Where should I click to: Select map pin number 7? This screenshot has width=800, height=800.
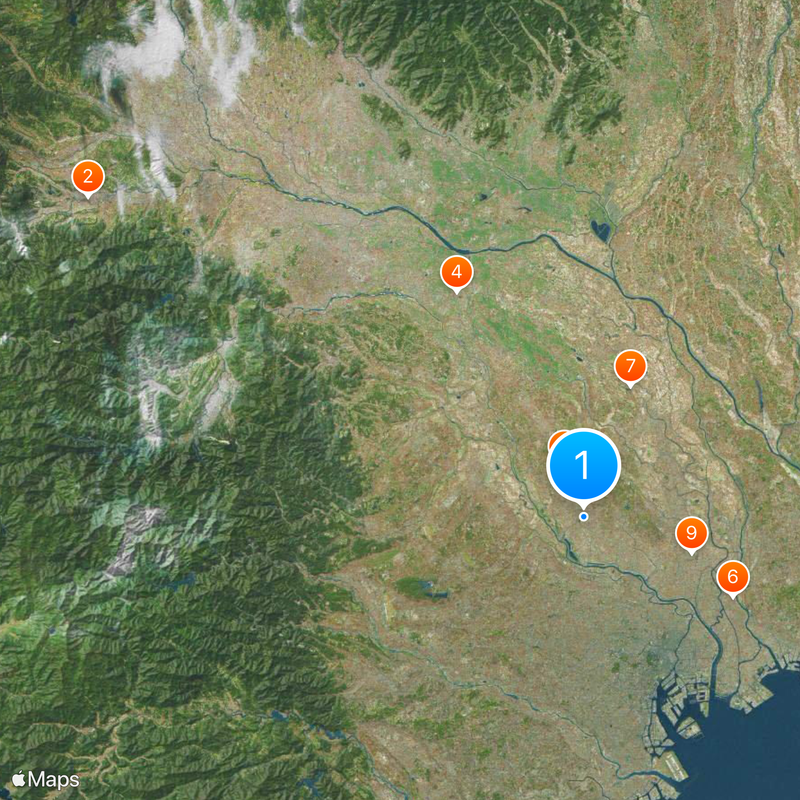(630, 366)
